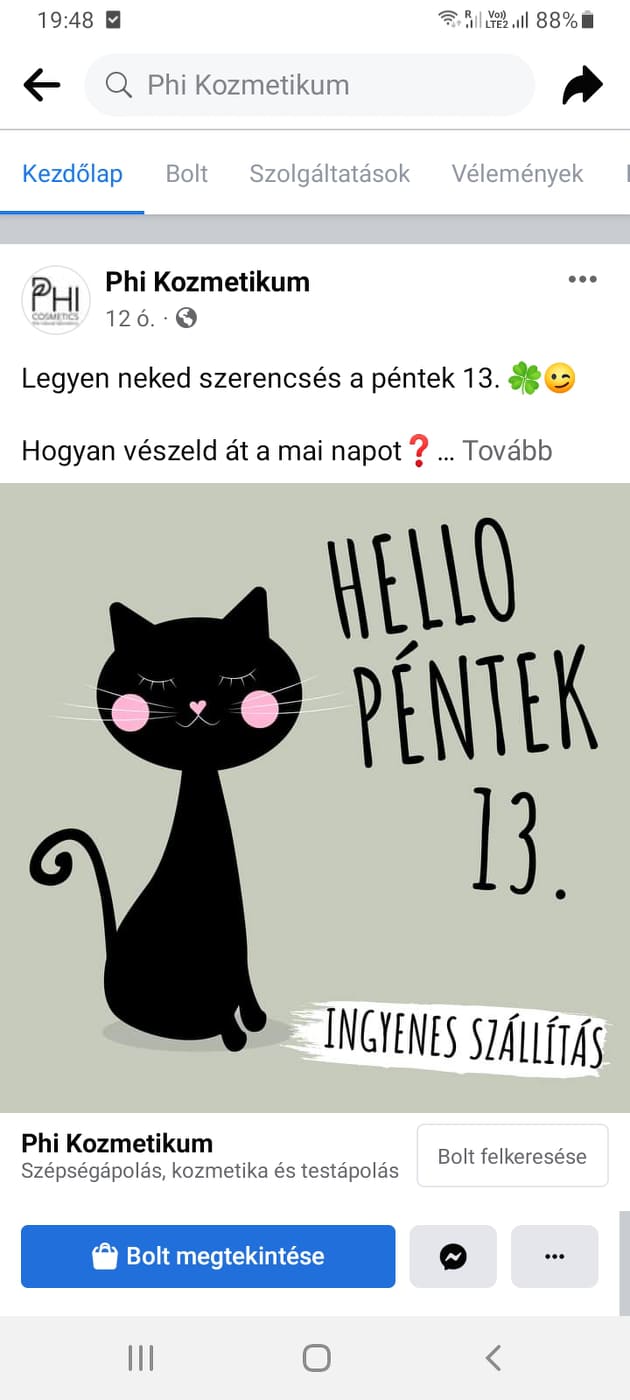Select the Vélemények tab
This screenshot has height=1400, width=630.
click(517, 173)
